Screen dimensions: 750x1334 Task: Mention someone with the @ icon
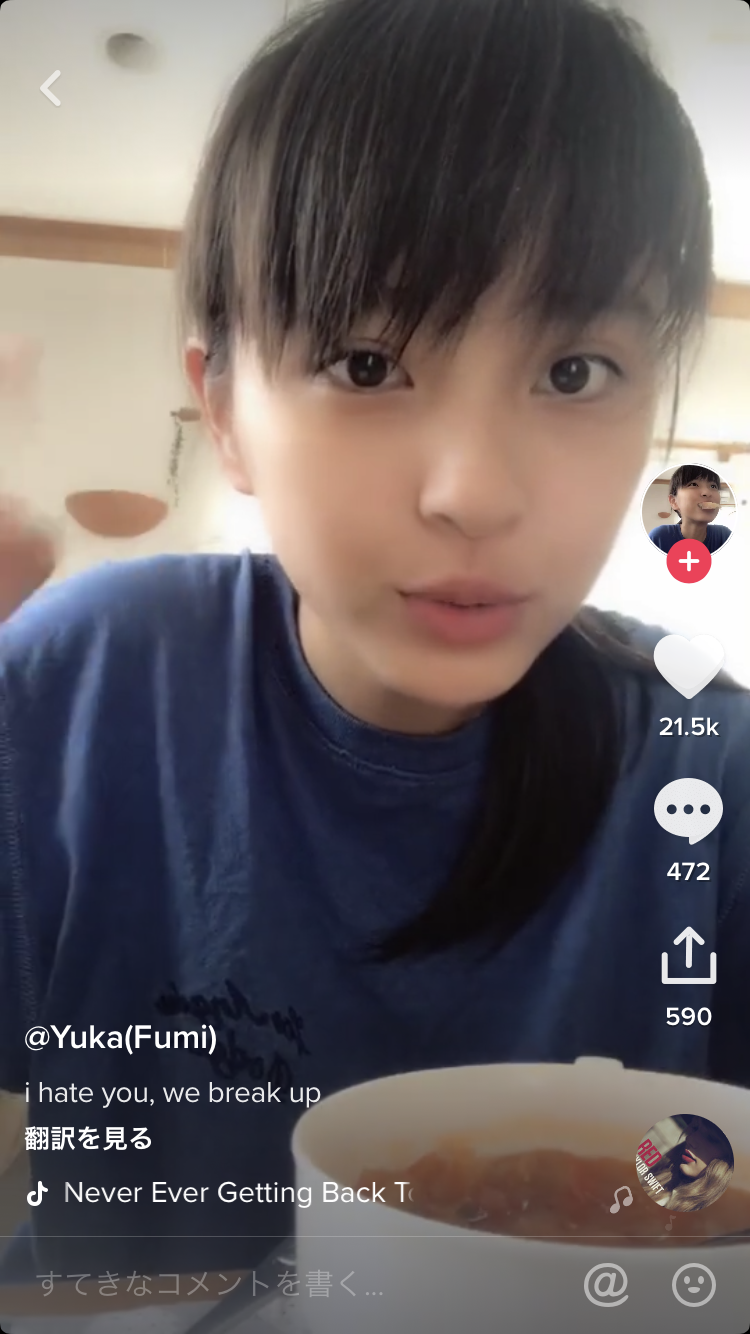click(606, 1285)
